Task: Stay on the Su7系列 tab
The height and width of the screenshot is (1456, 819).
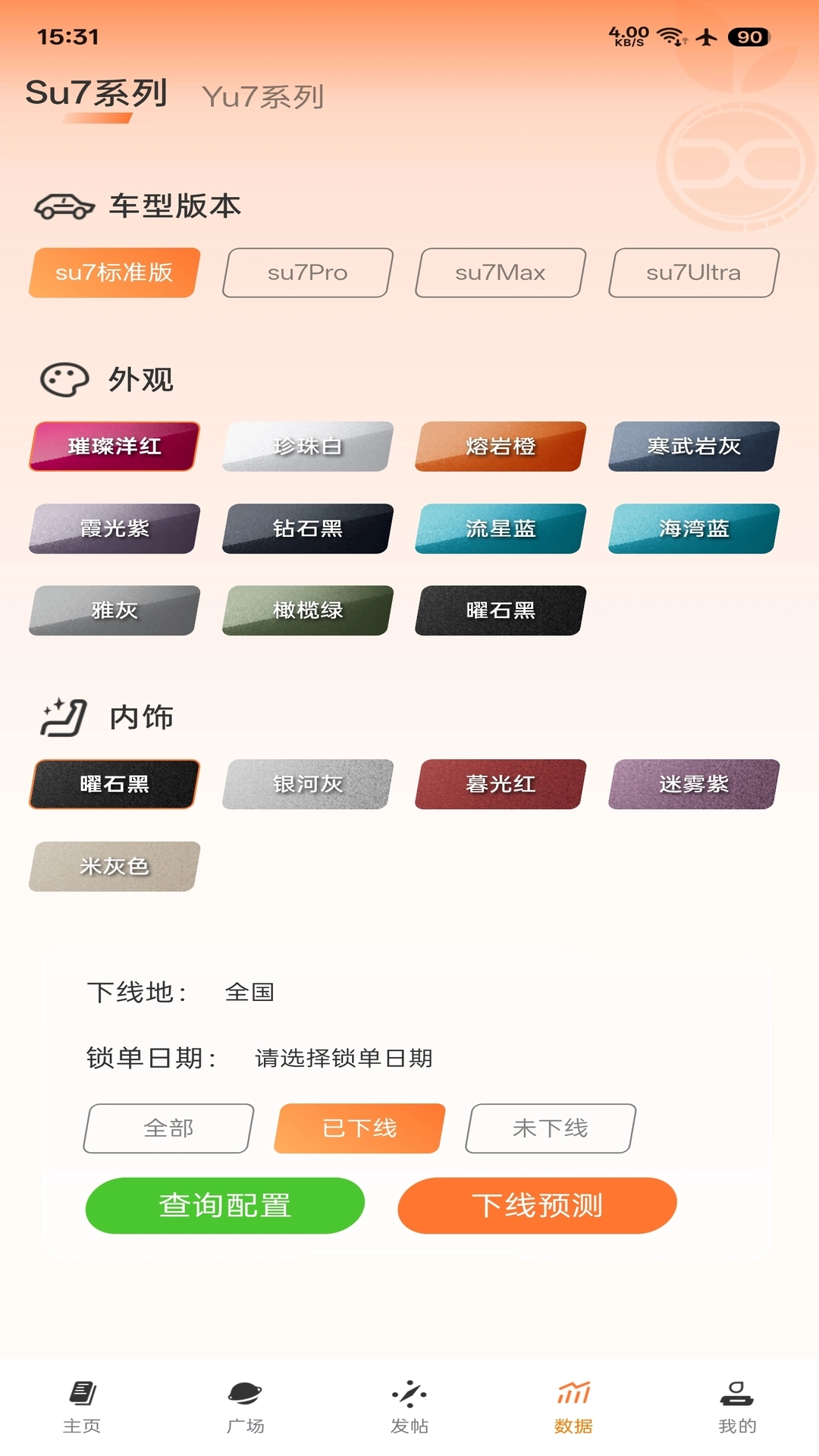Action: (x=96, y=93)
